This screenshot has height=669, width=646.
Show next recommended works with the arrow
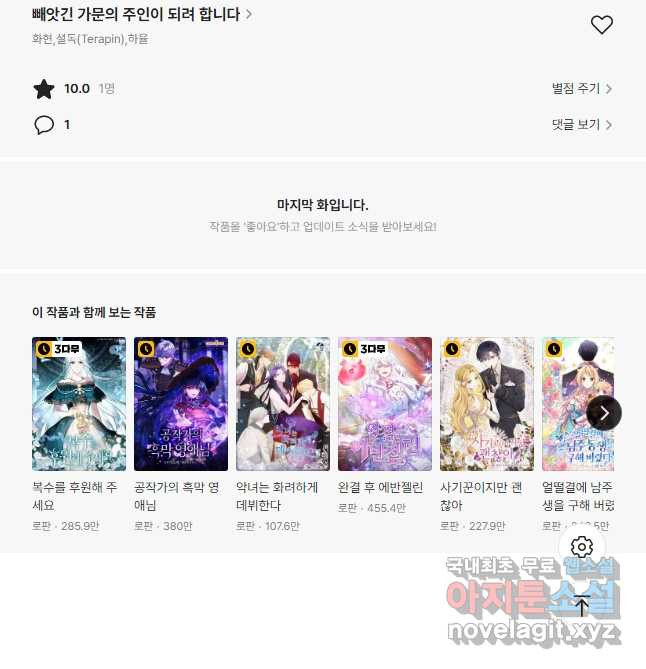coord(604,412)
